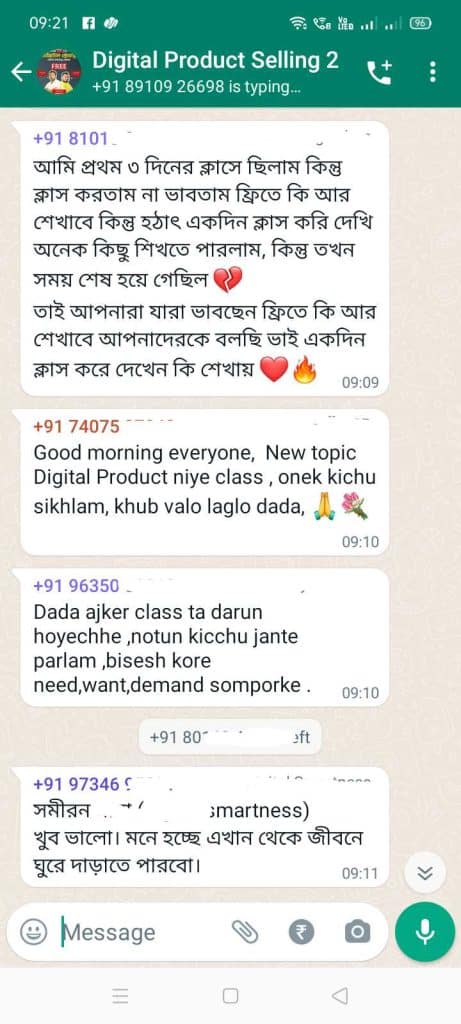Go to the home screen
The image size is (461, 1024).
coord(230,996)
